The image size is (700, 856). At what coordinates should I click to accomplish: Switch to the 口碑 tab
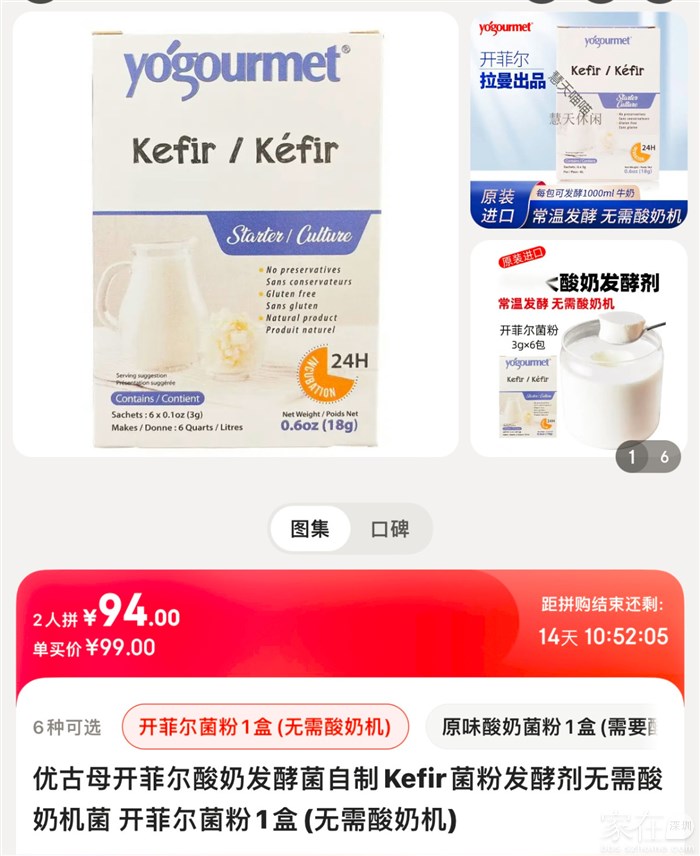[x=390, y=529]
